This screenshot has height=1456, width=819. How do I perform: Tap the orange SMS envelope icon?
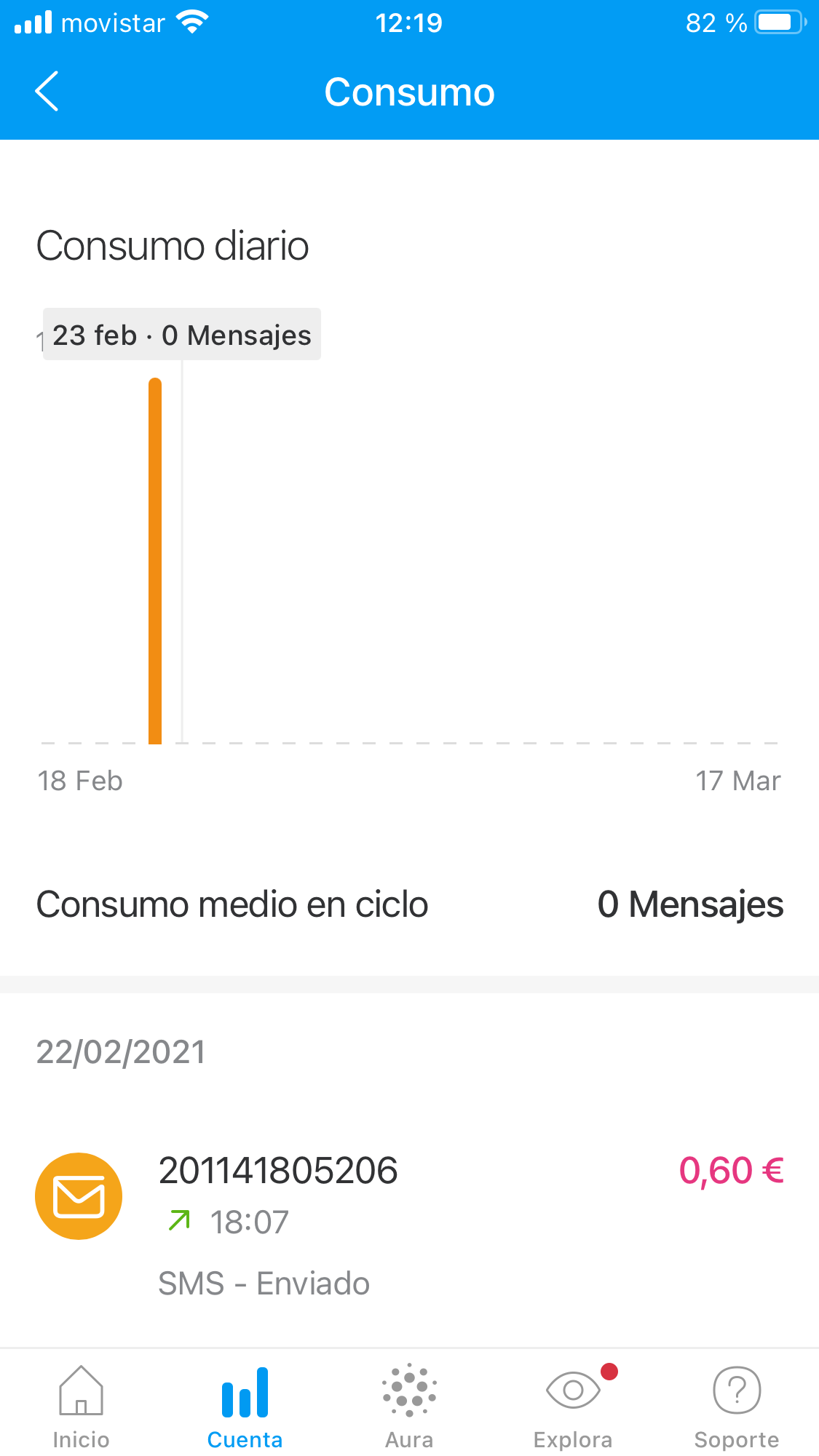[79, 1196]
